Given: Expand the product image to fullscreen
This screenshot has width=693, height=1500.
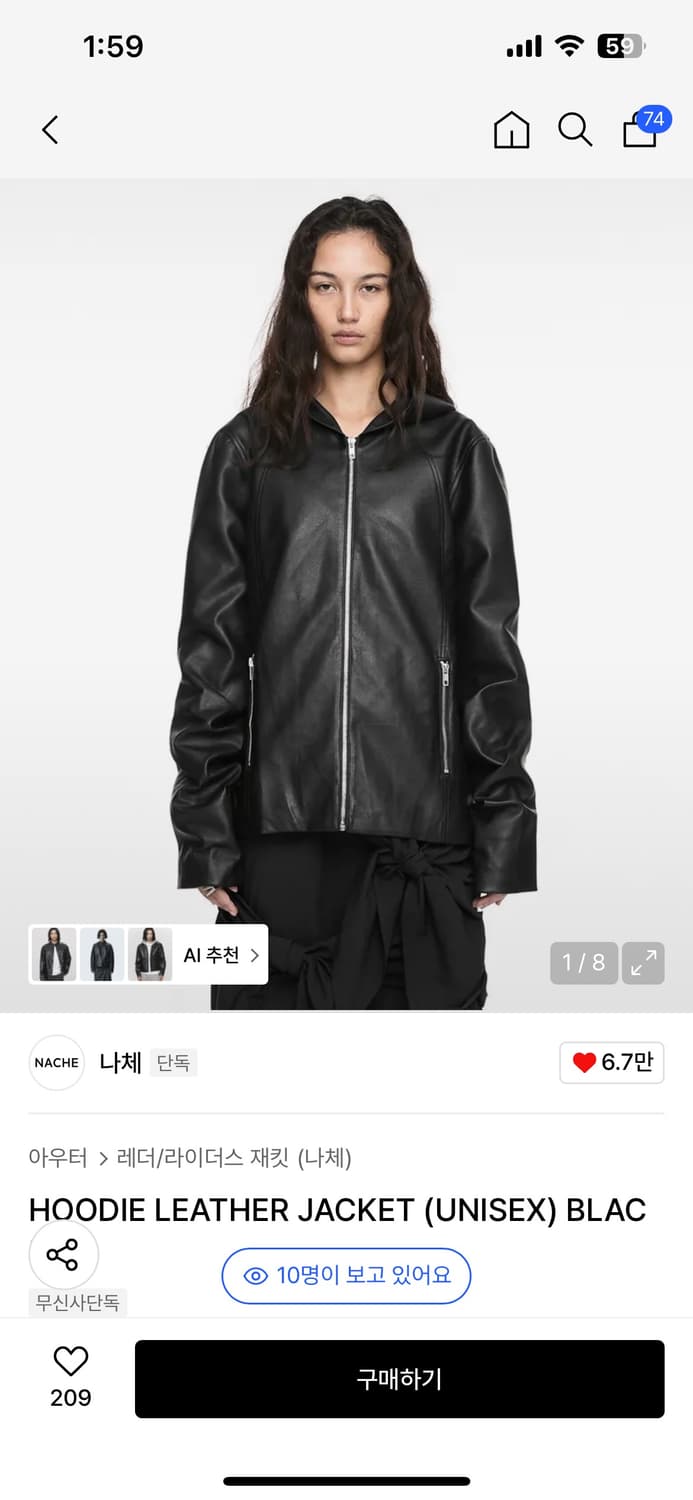Looking at the screenshot, I should pos(643,963).
